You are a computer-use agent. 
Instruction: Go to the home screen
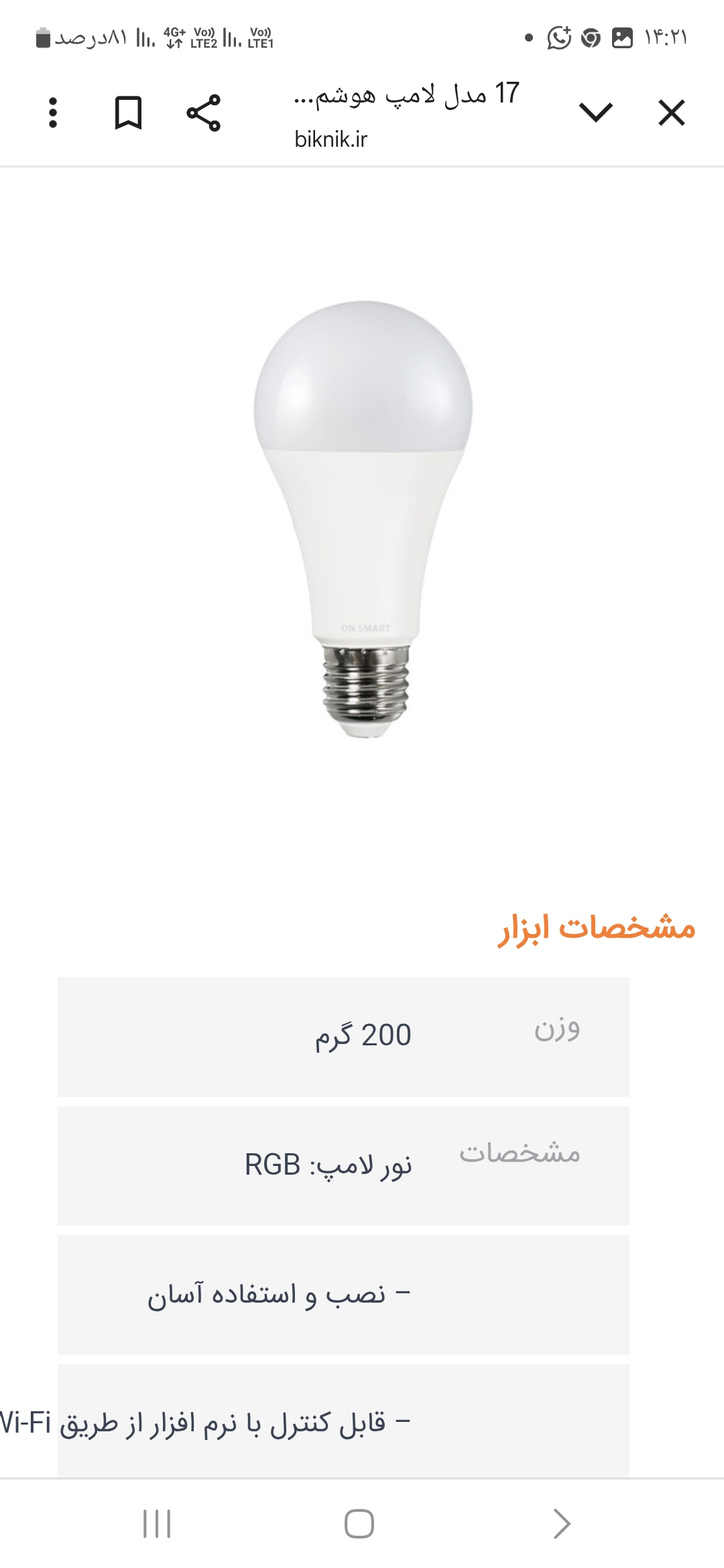tap(359, 1524)
